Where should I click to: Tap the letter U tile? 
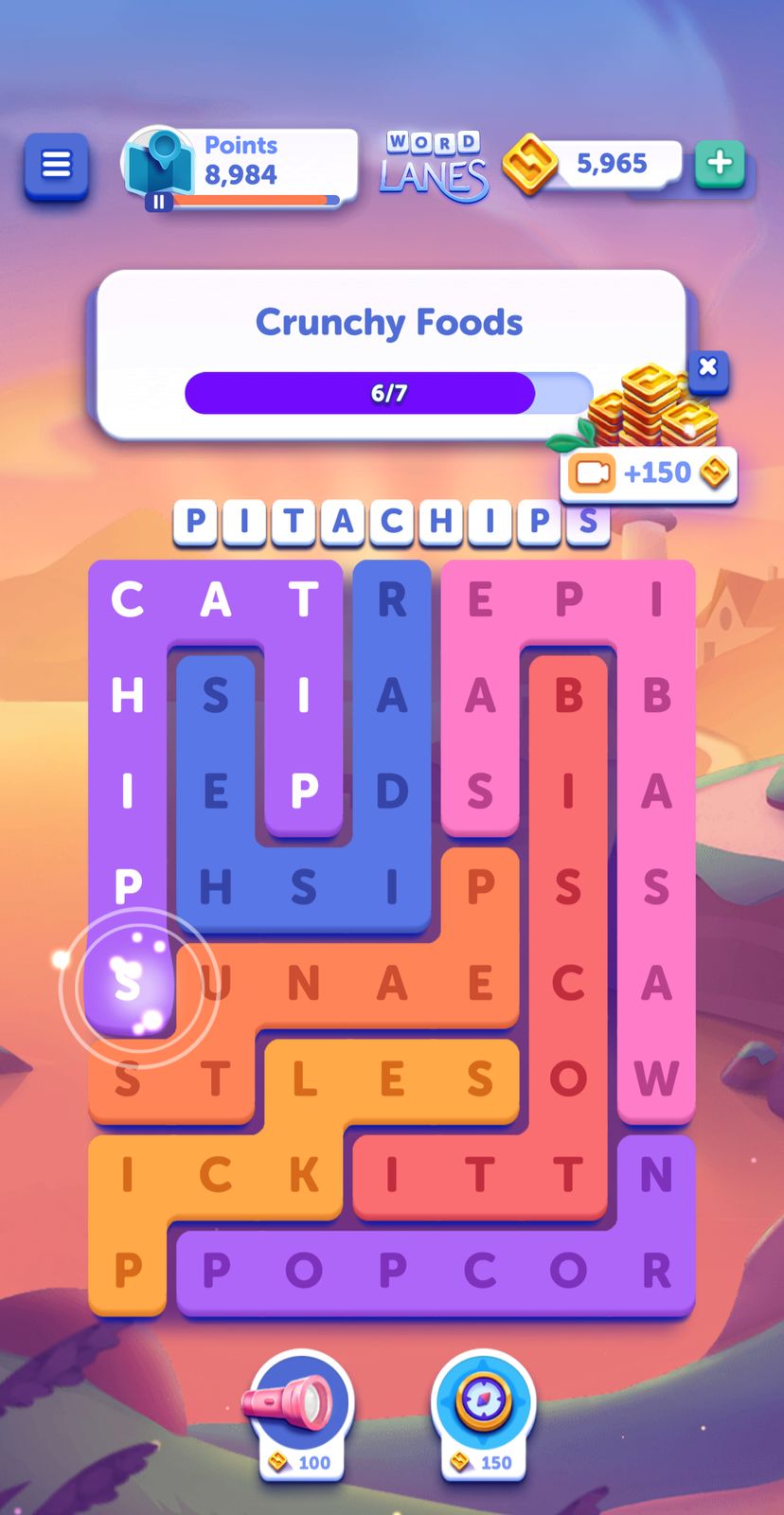(217, 984)
